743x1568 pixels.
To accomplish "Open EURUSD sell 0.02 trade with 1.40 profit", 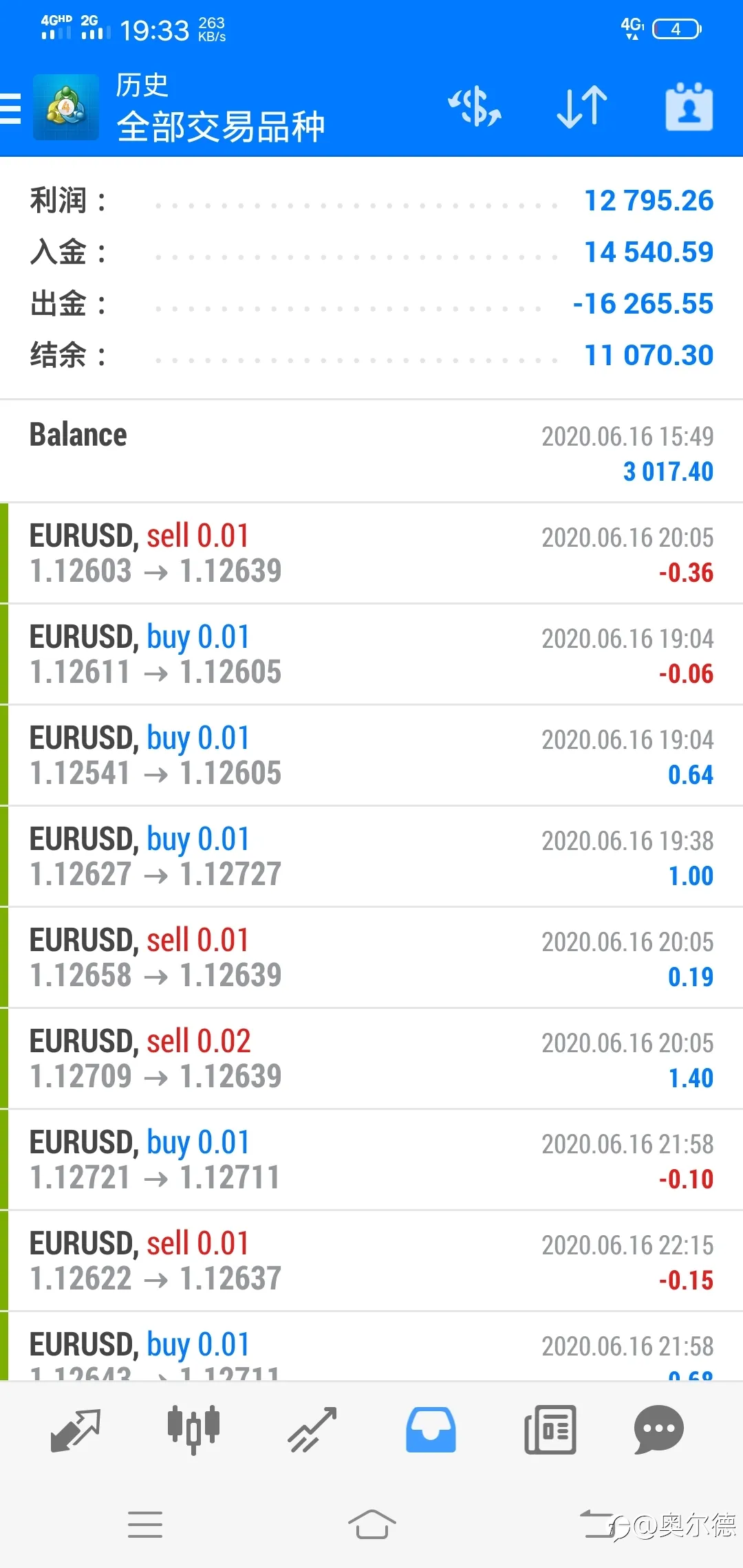I will click(371, 1059).
